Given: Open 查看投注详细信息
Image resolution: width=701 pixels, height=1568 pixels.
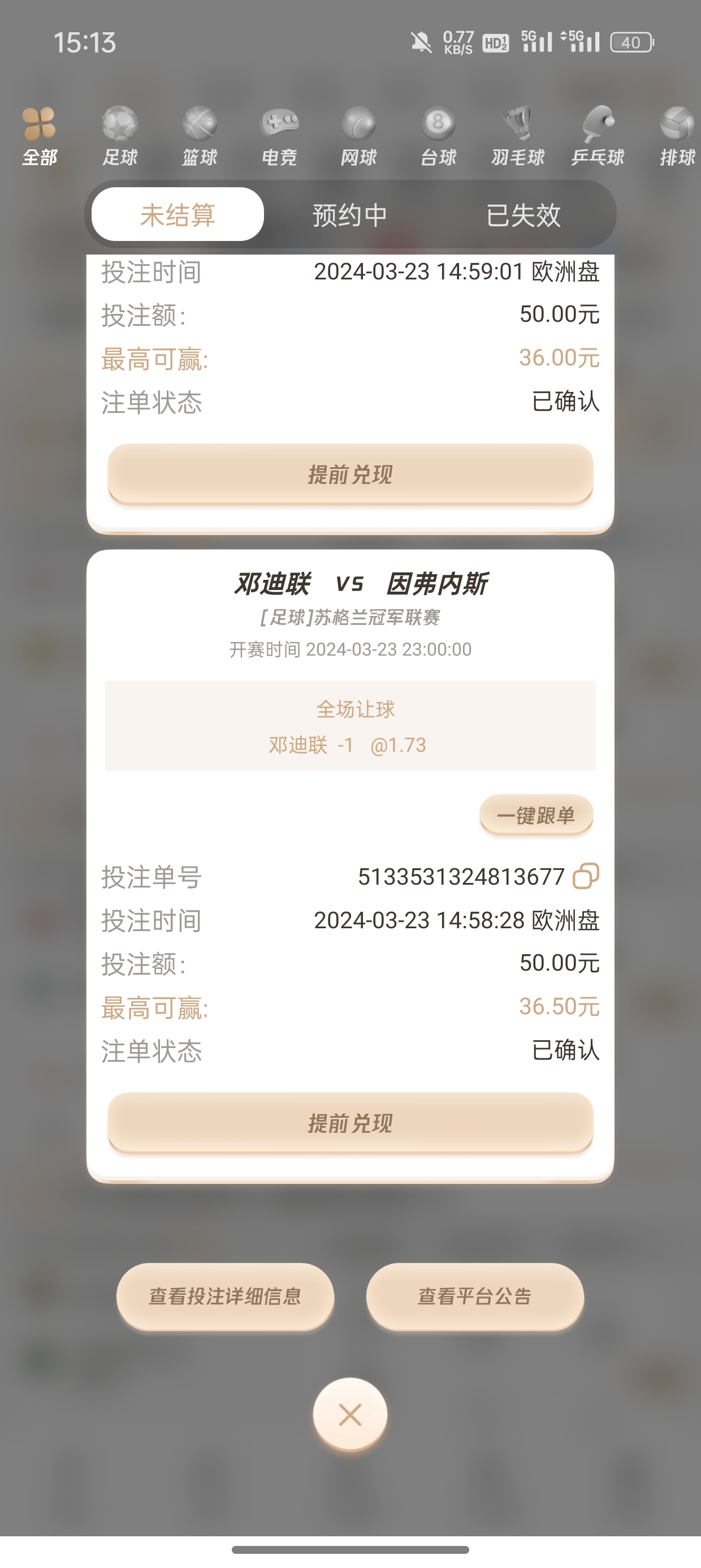Looking at the screenshot, I should tap(225, 1296).
